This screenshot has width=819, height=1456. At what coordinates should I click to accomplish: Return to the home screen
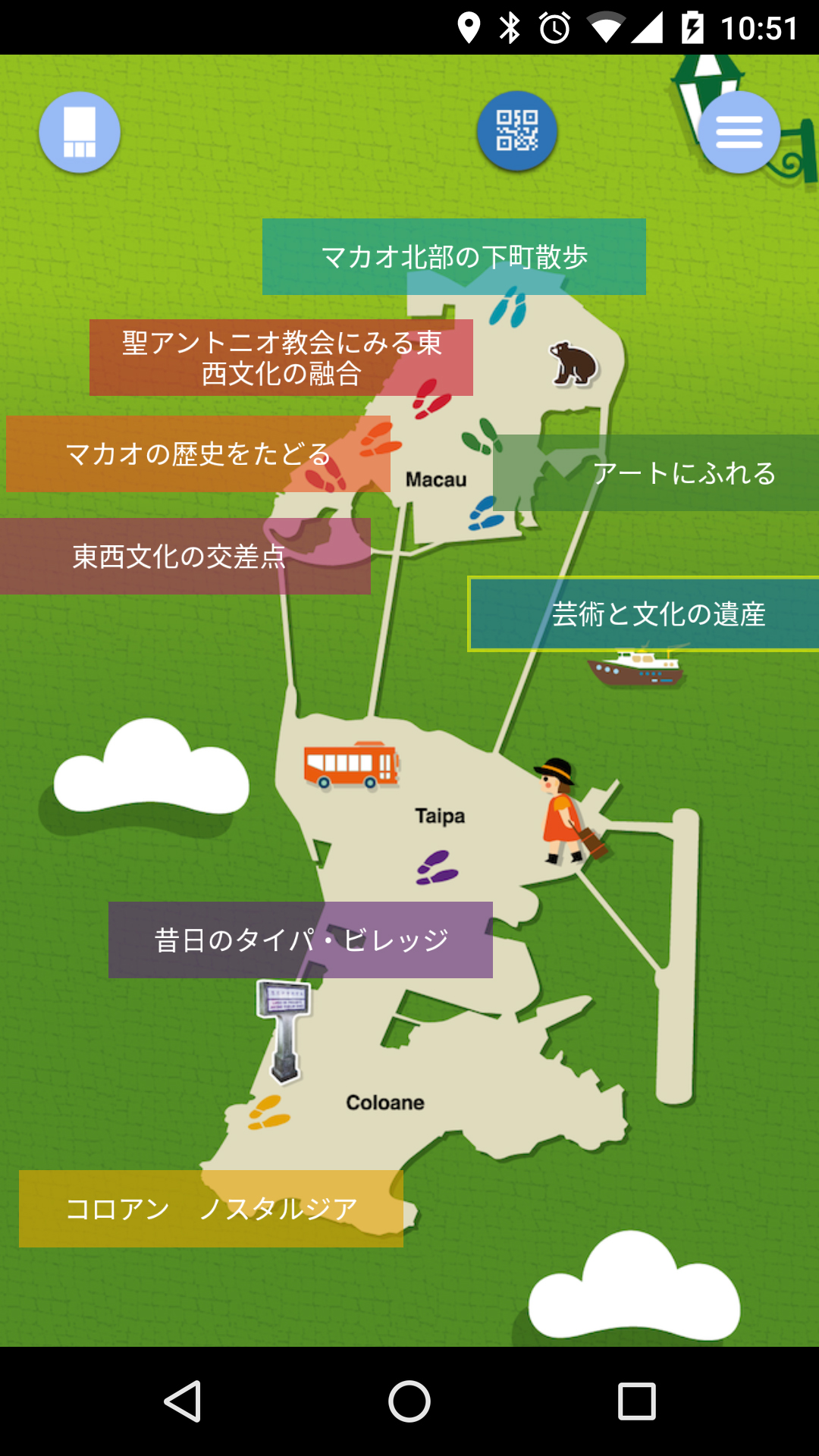click(409, 1401)
